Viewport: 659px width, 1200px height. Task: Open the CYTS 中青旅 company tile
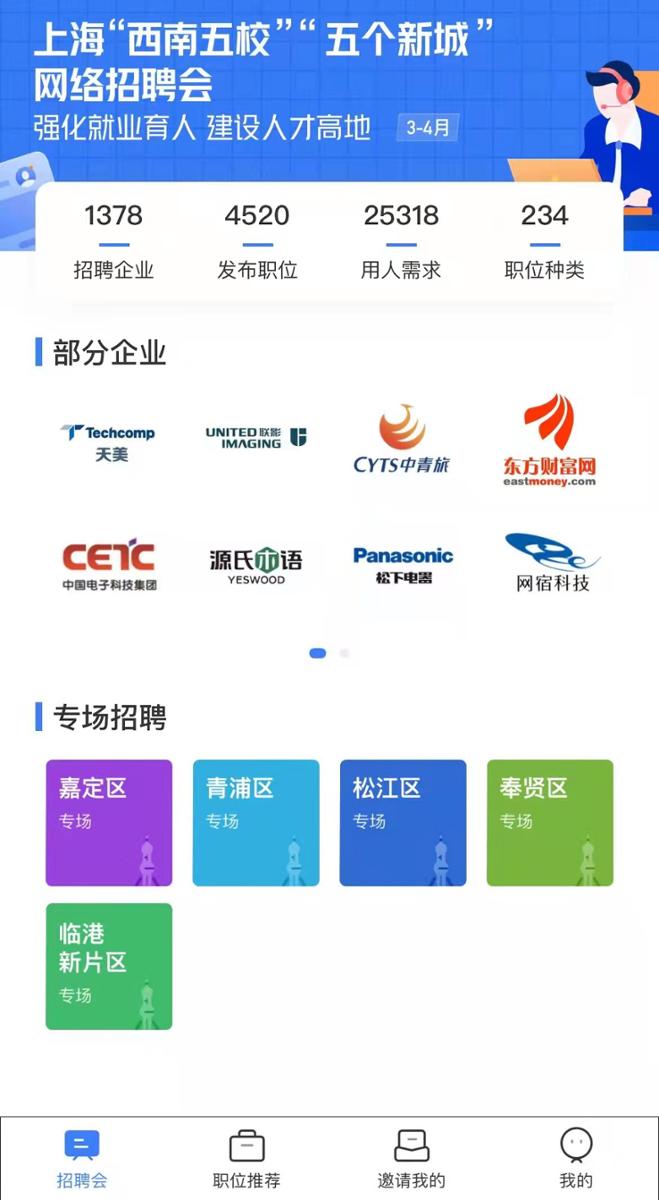click(x=402, y=441)
